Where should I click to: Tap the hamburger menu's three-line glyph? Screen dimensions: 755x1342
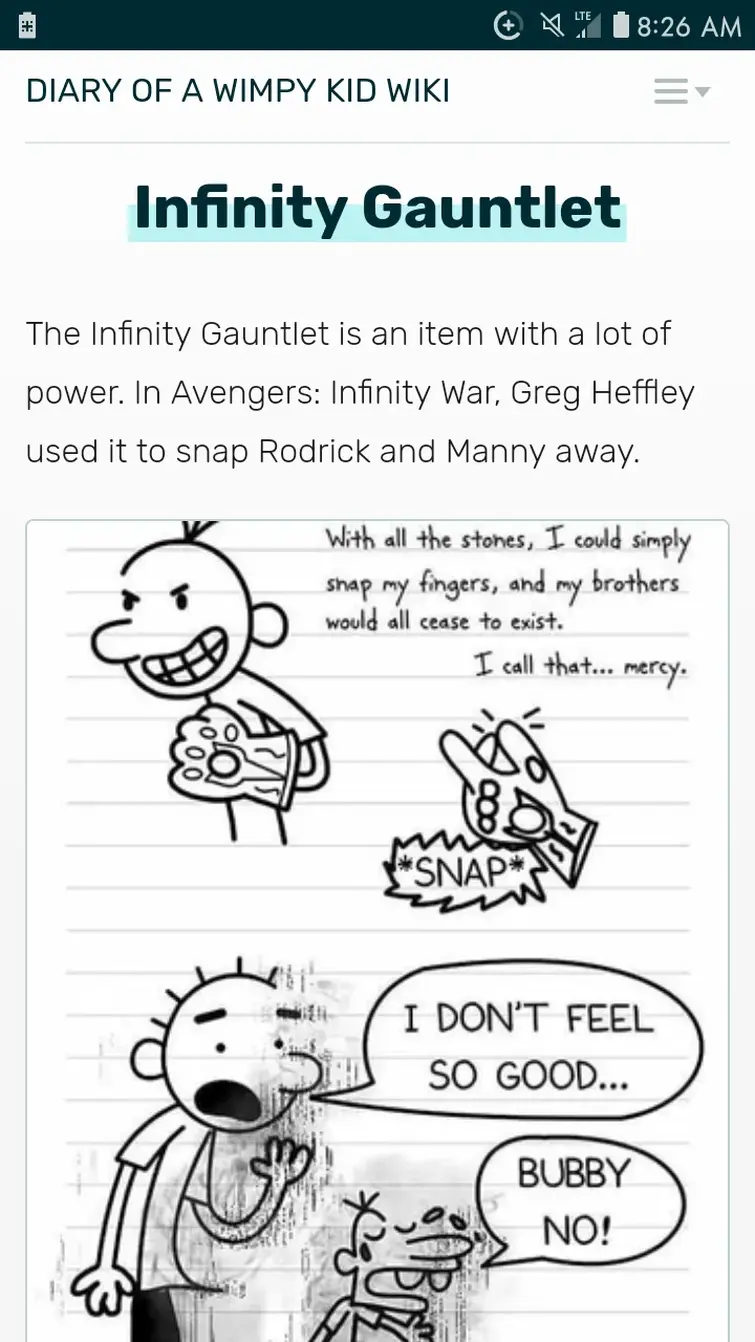[x=669, y=91]
